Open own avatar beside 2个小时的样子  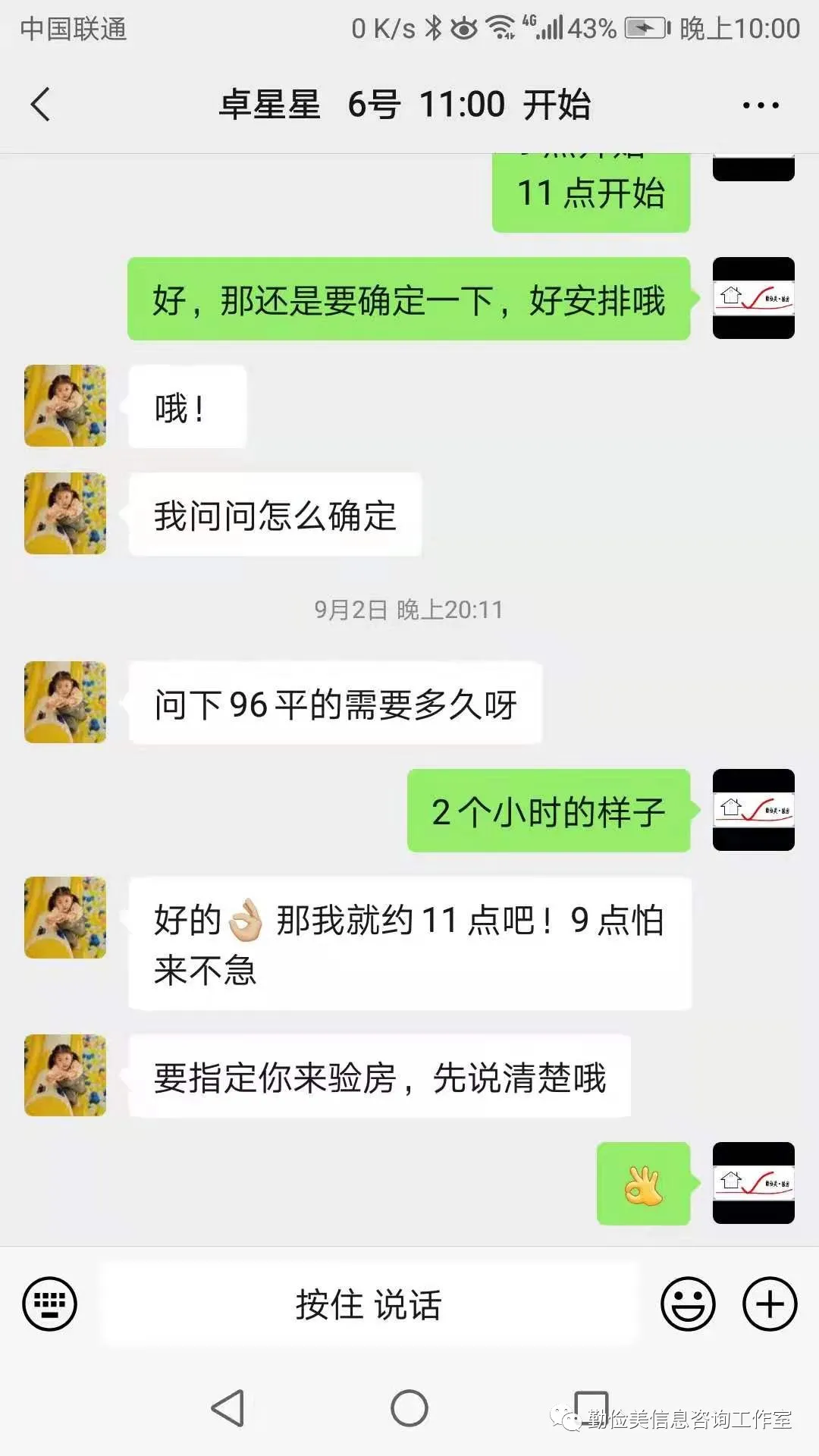[753, 810]
